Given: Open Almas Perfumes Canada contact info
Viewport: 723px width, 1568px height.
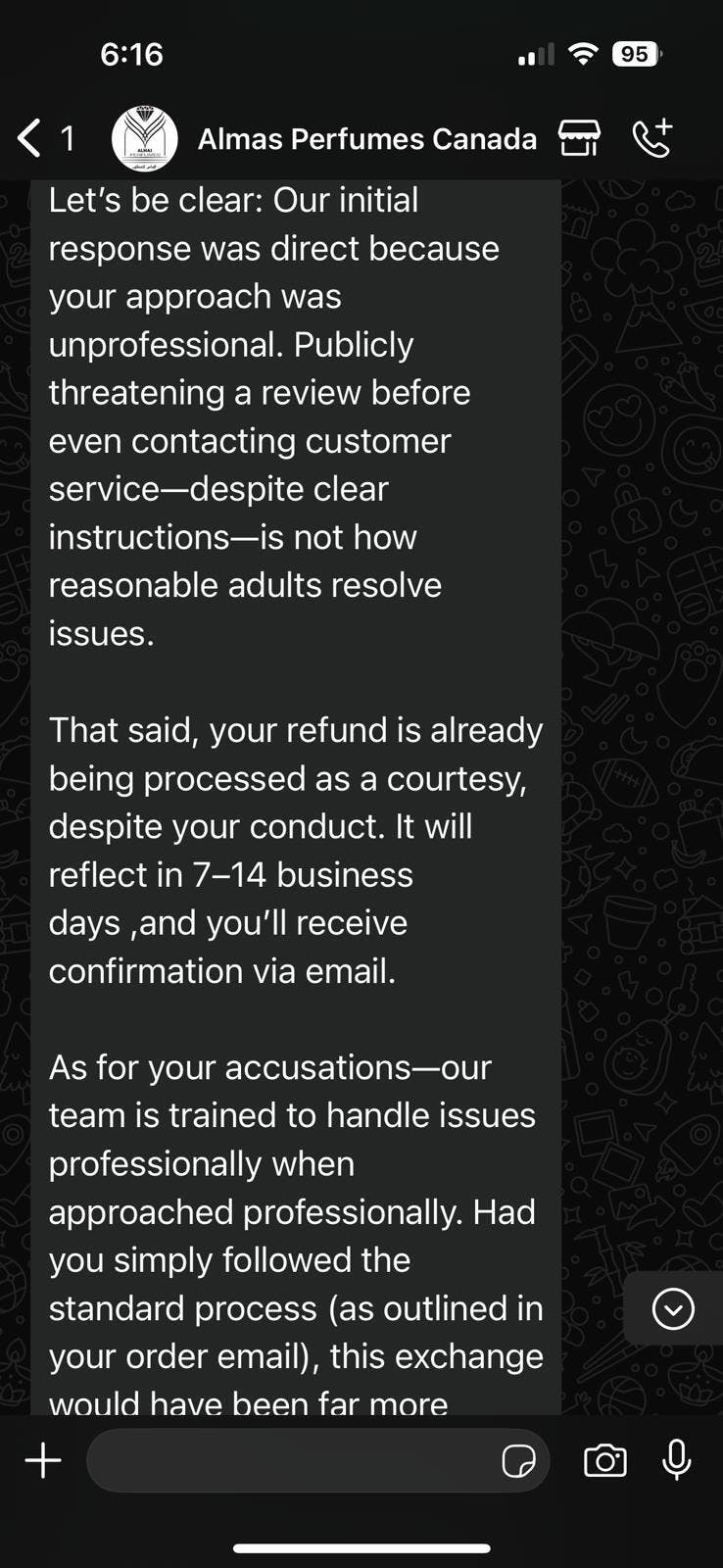Looking at the screenshot, I should (x=366, y=139).
